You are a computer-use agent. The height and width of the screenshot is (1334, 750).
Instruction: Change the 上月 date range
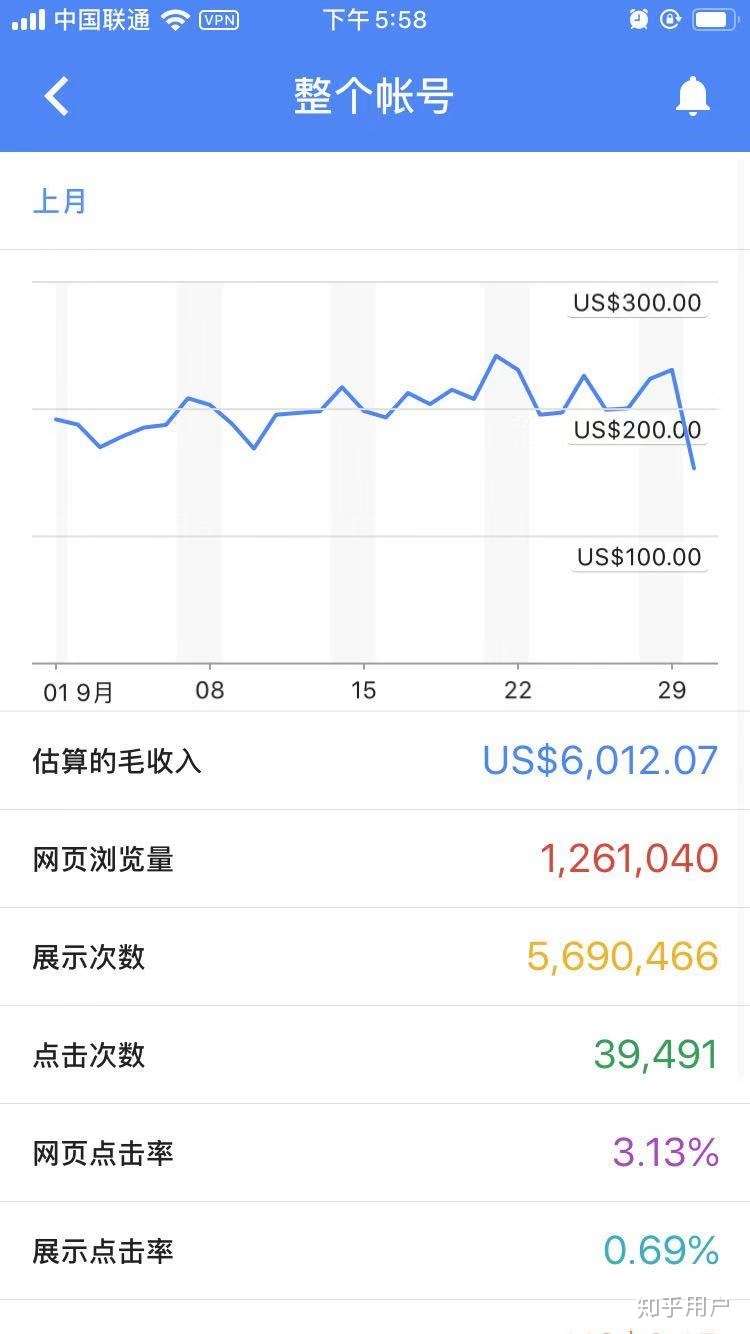[x=60, y=201]
